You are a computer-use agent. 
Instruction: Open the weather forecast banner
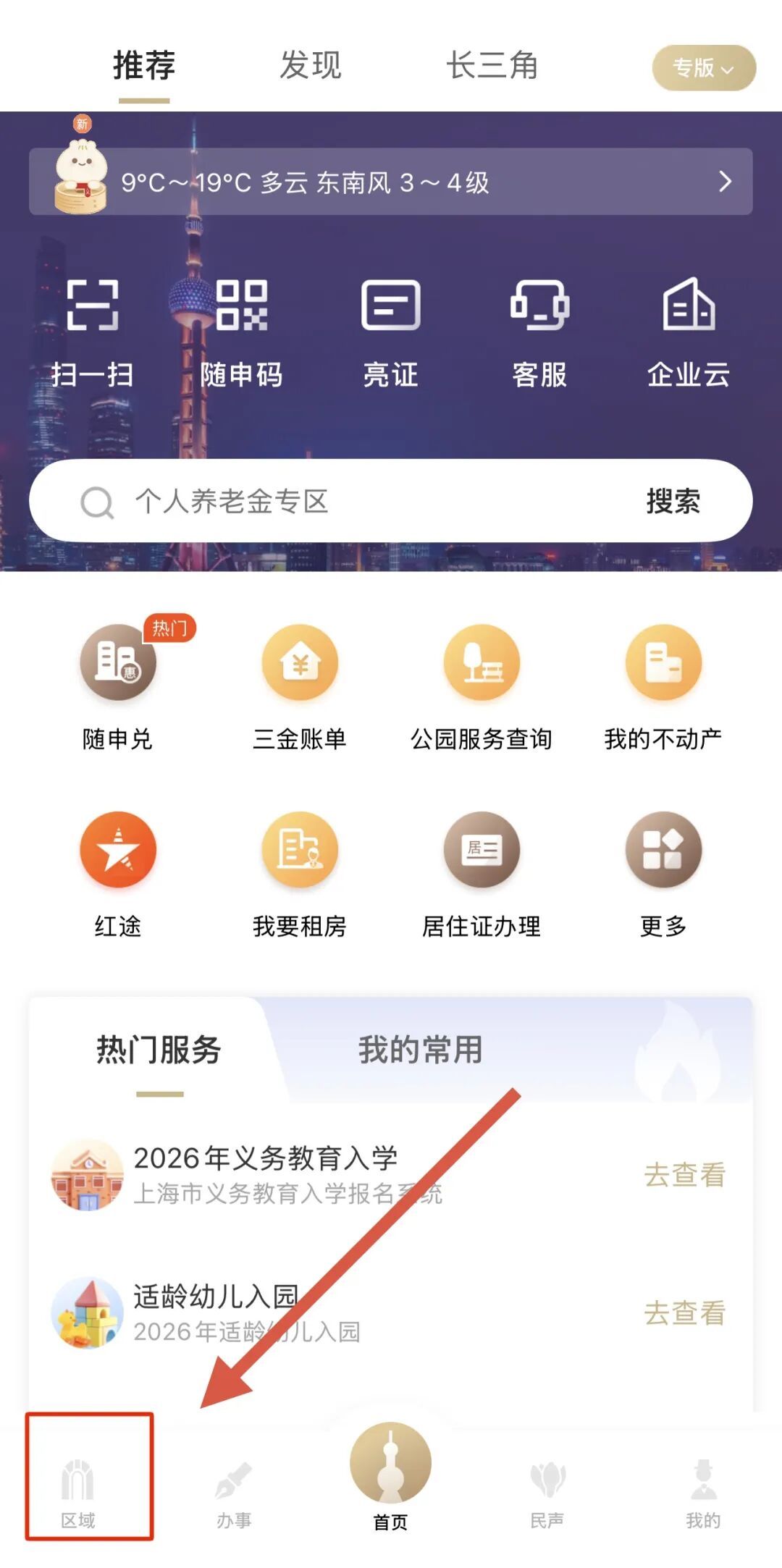(391, 182)
